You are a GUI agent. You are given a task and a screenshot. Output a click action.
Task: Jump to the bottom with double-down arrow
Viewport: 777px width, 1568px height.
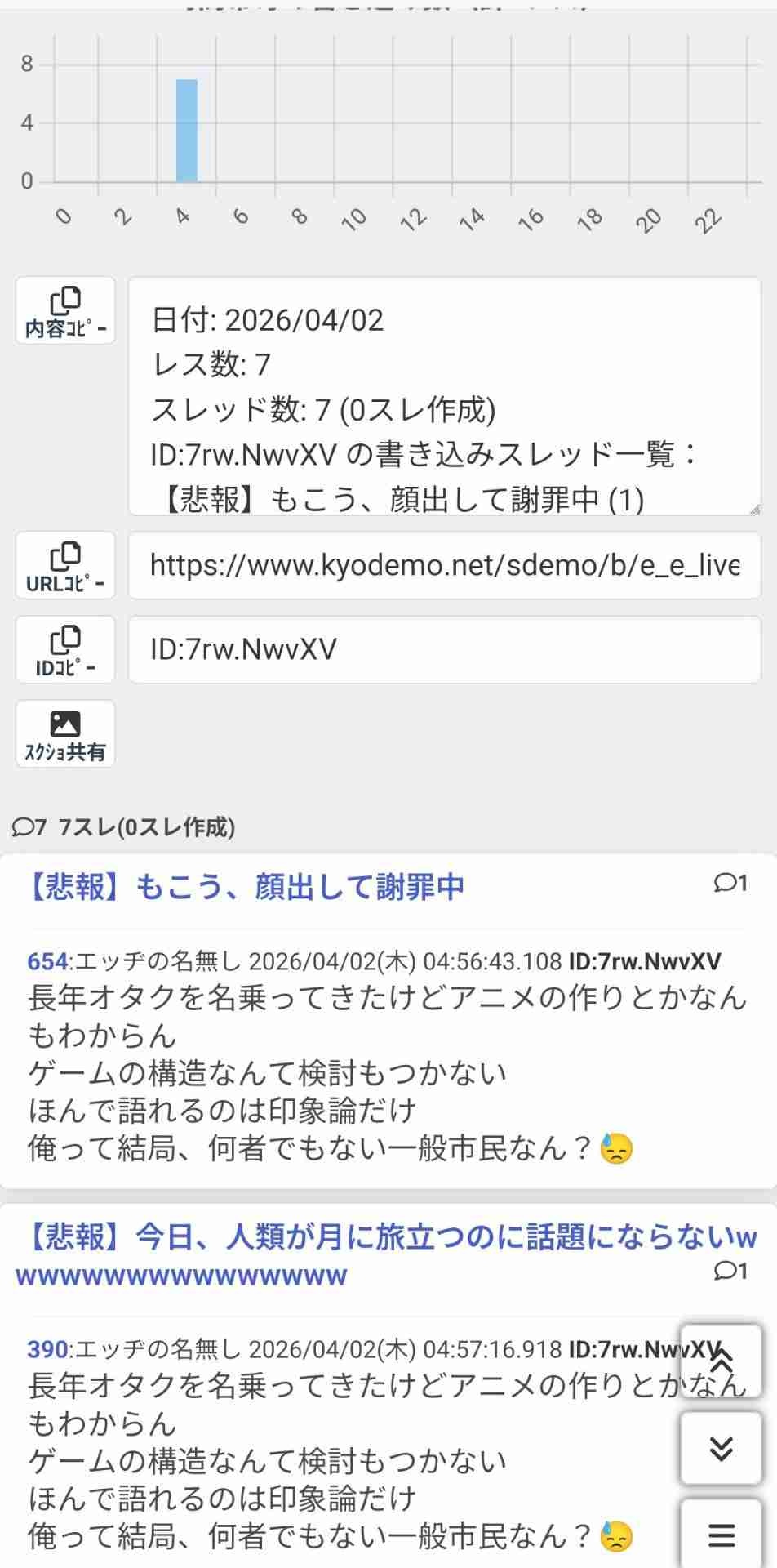721,1449
